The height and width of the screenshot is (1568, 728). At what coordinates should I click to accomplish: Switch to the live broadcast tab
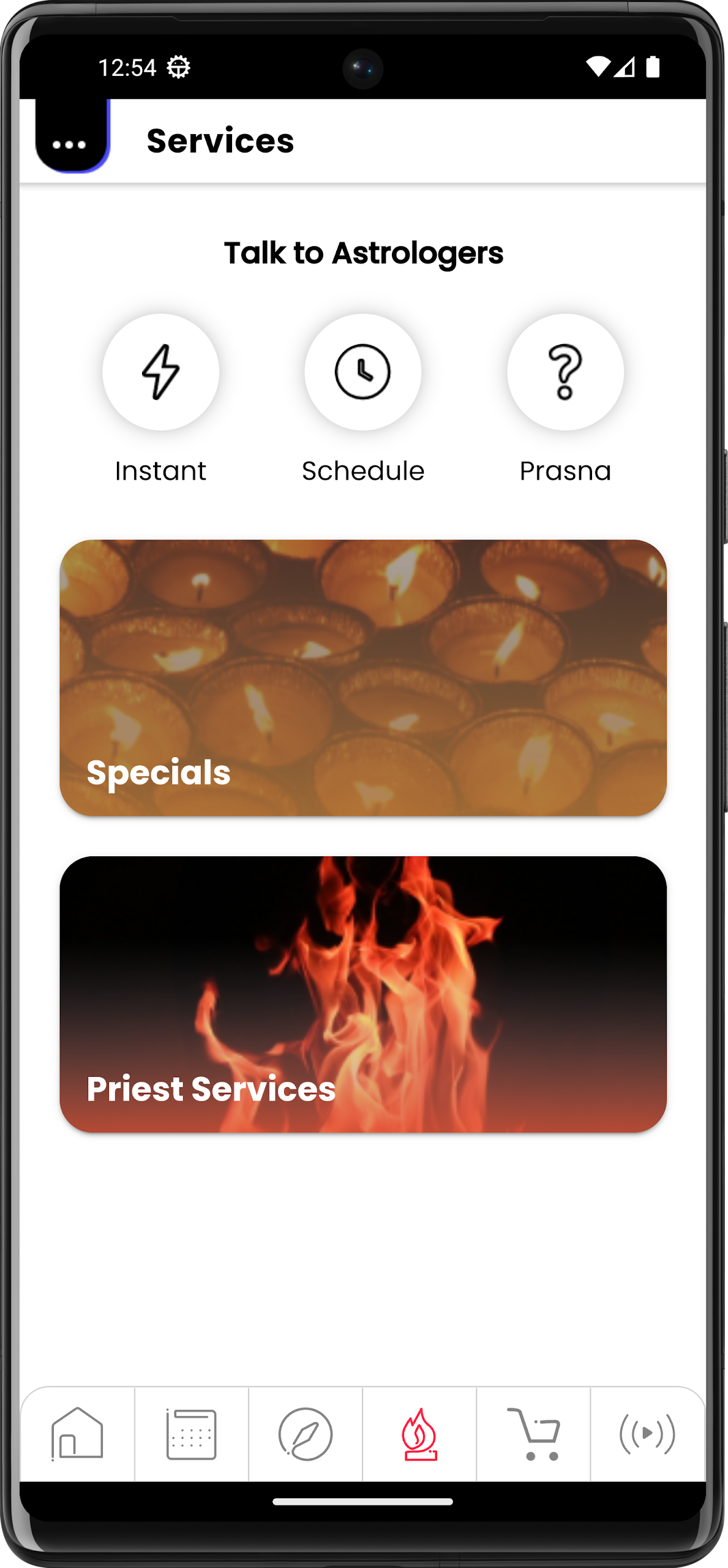(x=647, y=1434)
